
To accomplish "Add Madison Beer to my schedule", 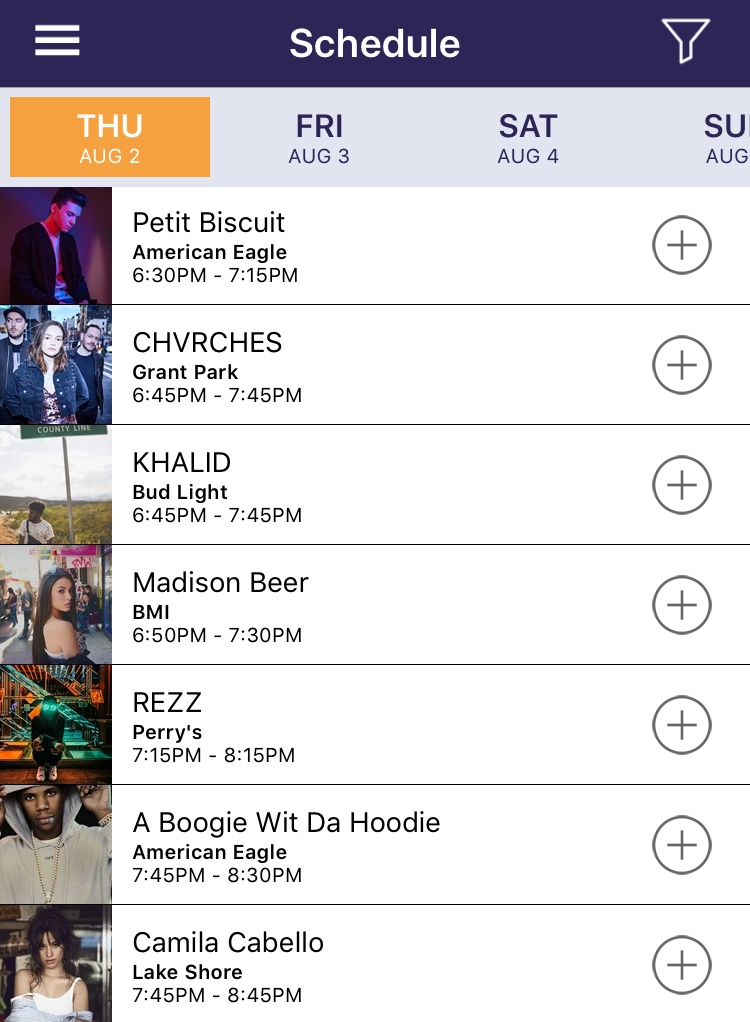I will (681, 605).
